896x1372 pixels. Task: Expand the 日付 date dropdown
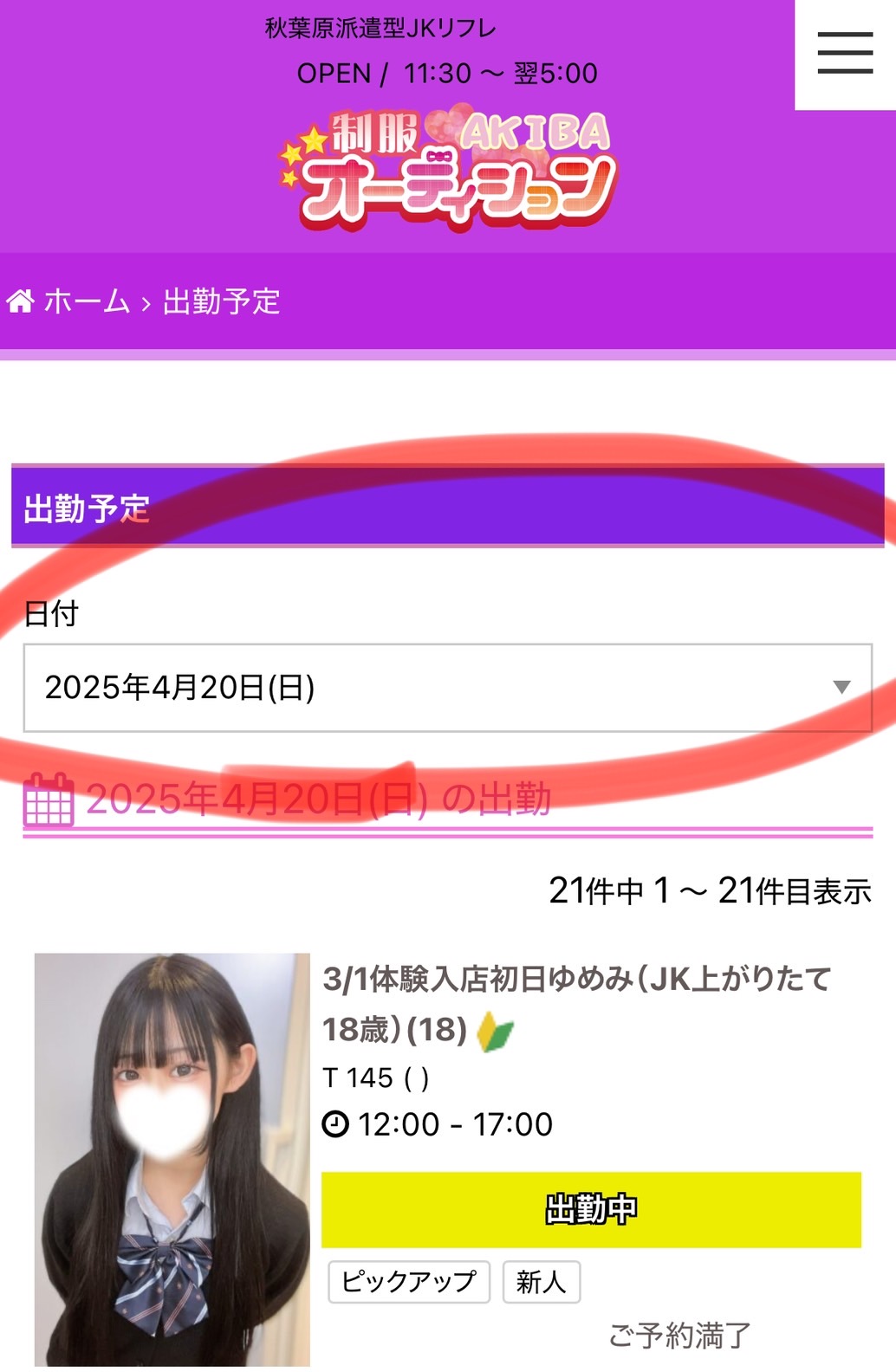(447, 688)
